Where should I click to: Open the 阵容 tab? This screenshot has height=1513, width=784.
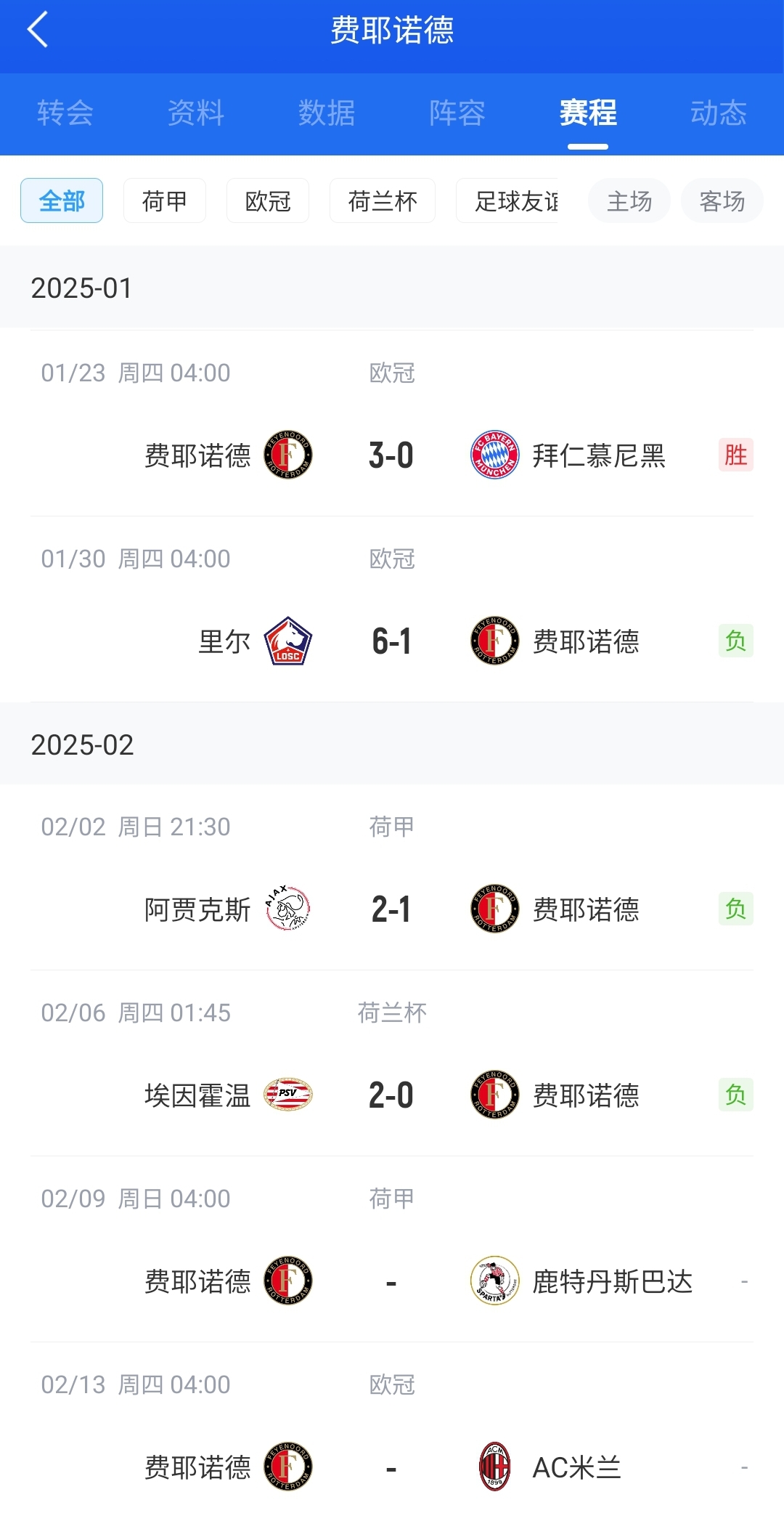(x=456, y=114)
